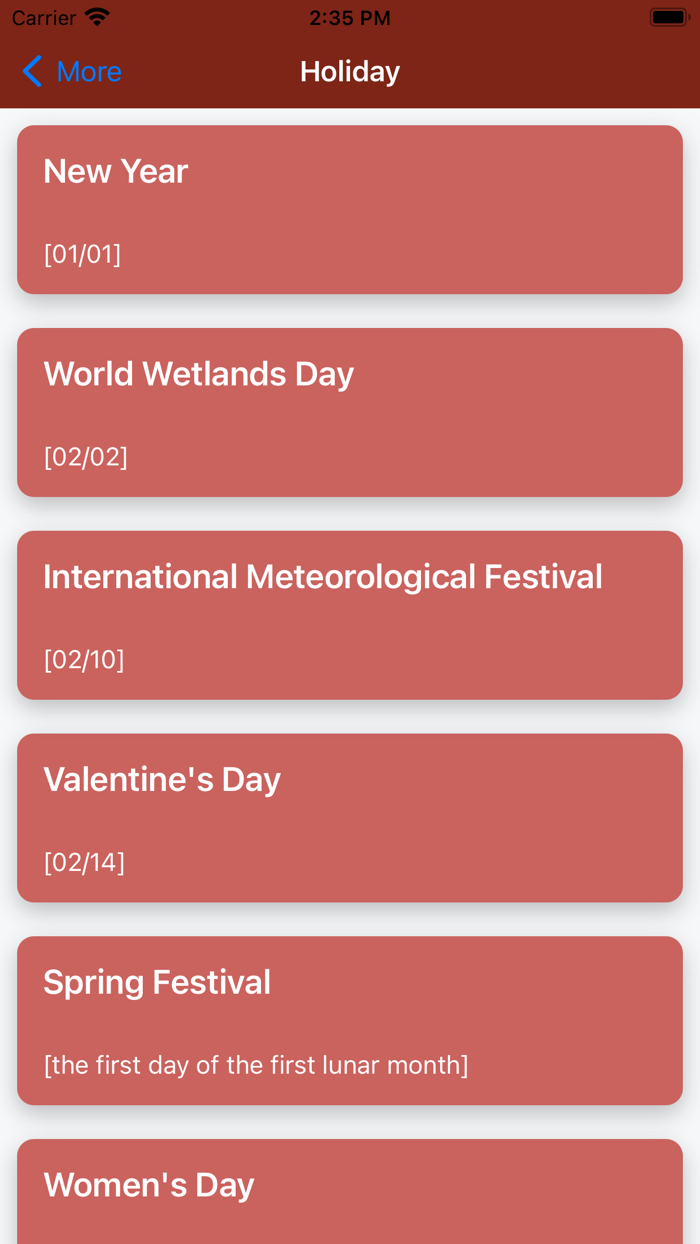Screen dimensions: 700x1244
Task: Select the World Wetlands Day card
Action: (x=350, y=412)
